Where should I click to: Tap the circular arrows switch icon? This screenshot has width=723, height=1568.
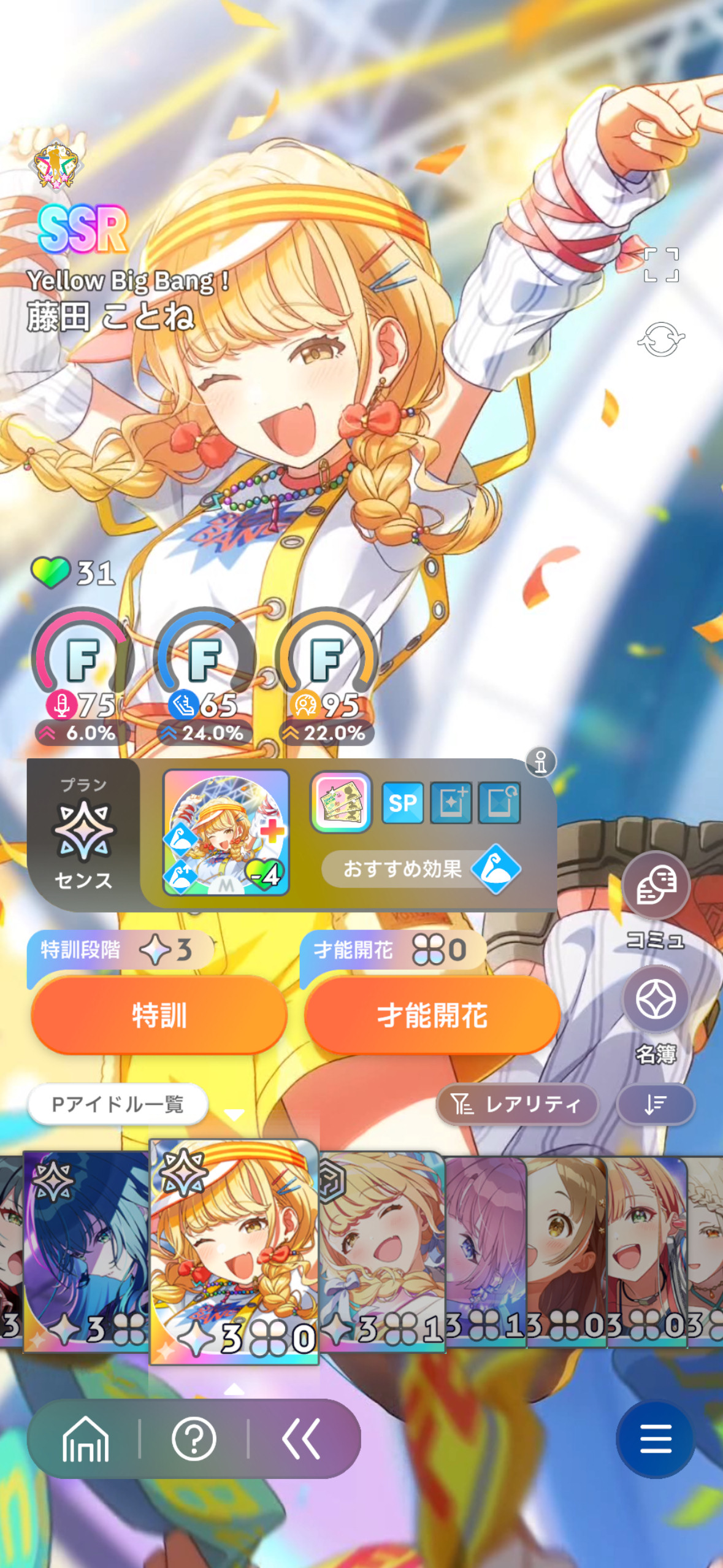[x=661, y=339]
